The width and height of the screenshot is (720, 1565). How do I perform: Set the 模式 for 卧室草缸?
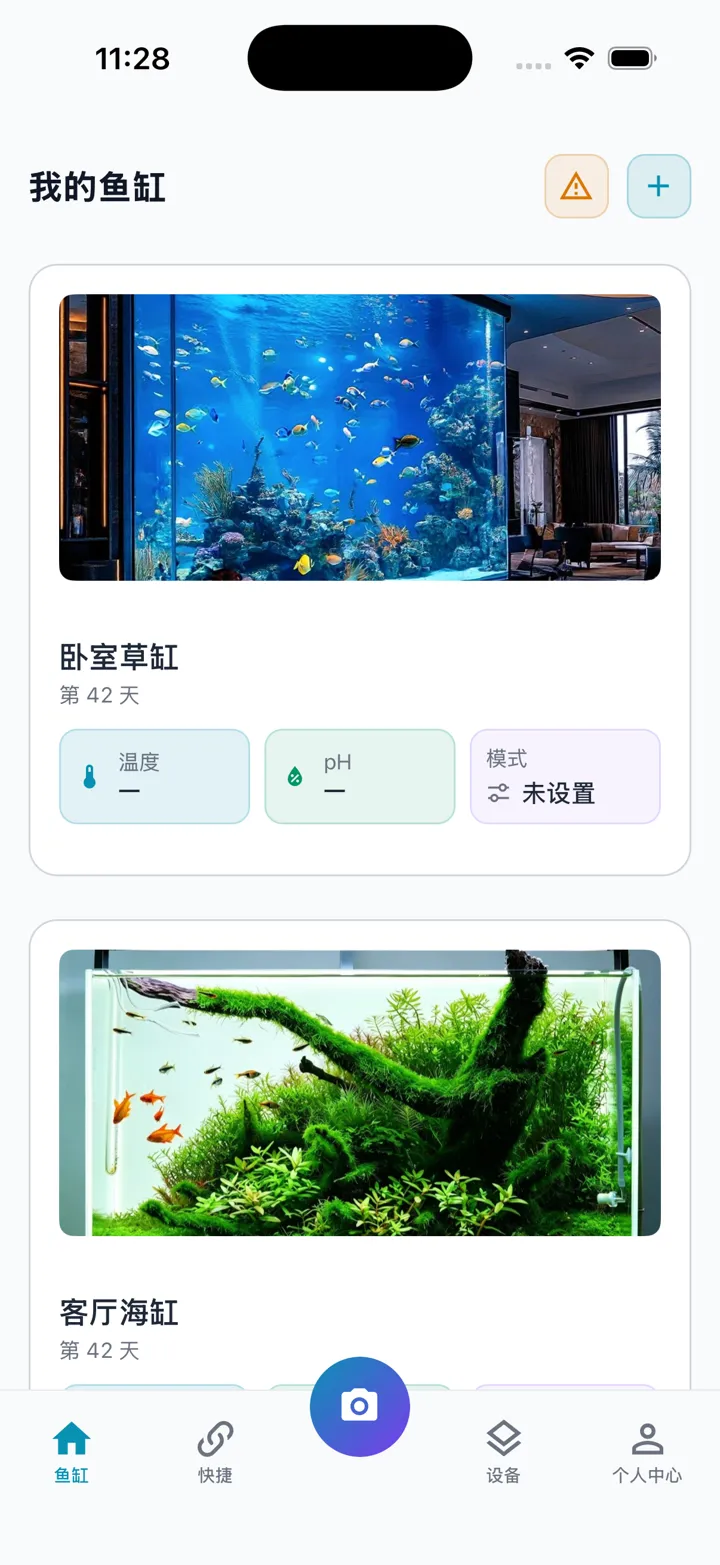pos(565,777)
